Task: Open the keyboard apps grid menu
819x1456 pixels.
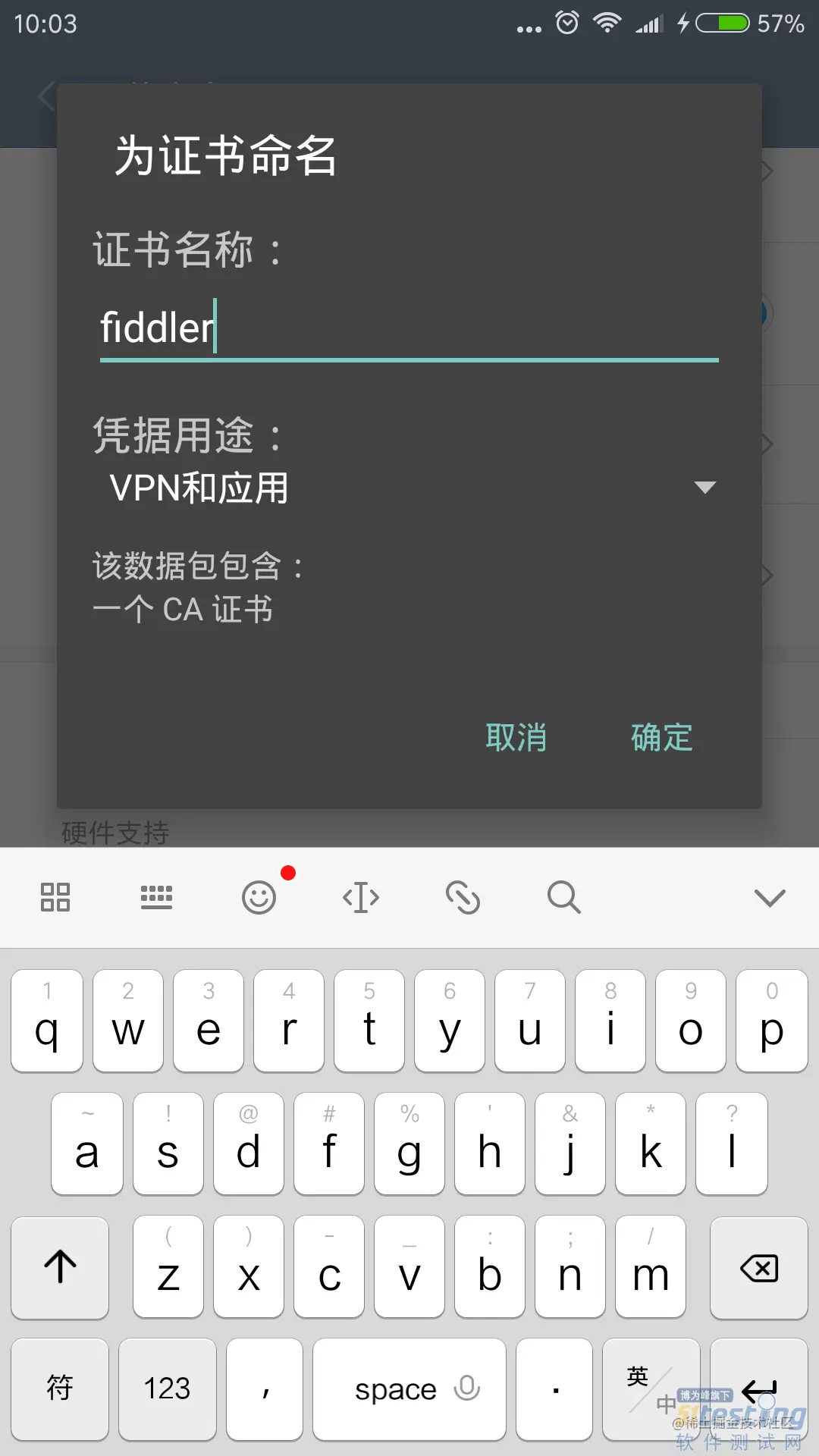Action: [55, 897]
